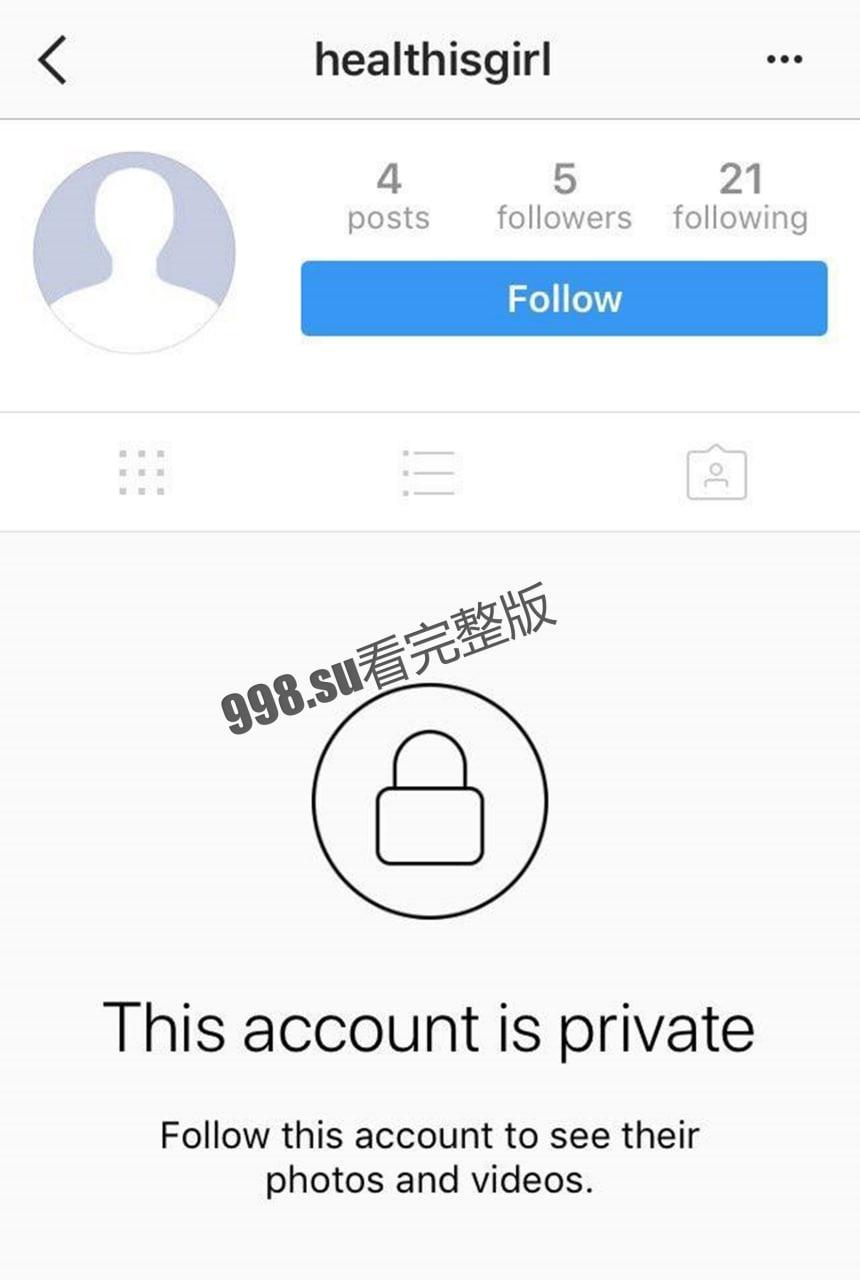
Task: Go back using the top-left arrow
Action: pyautogui.click(x=52, y=60)
